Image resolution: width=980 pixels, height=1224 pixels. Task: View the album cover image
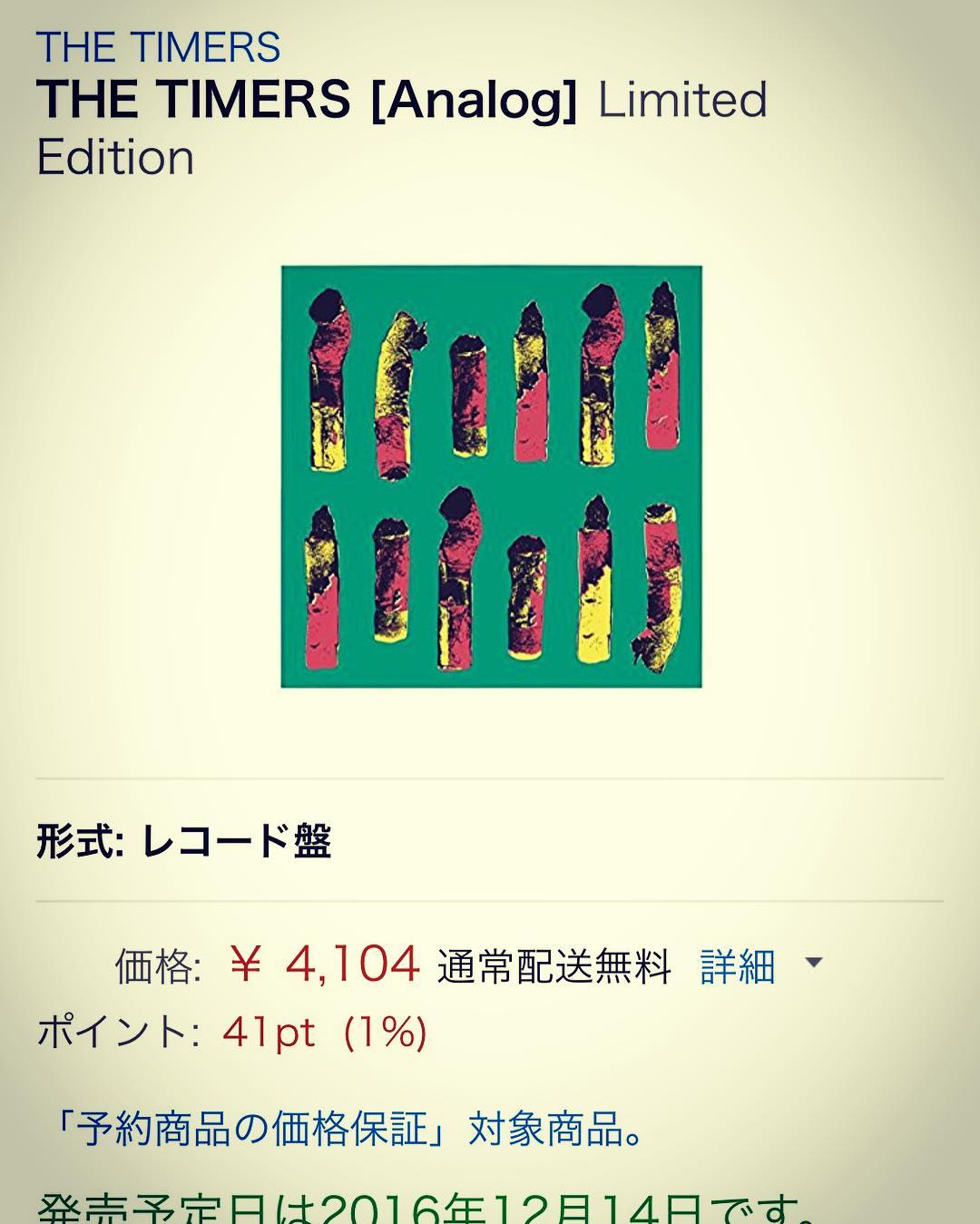tap(491, 476)
